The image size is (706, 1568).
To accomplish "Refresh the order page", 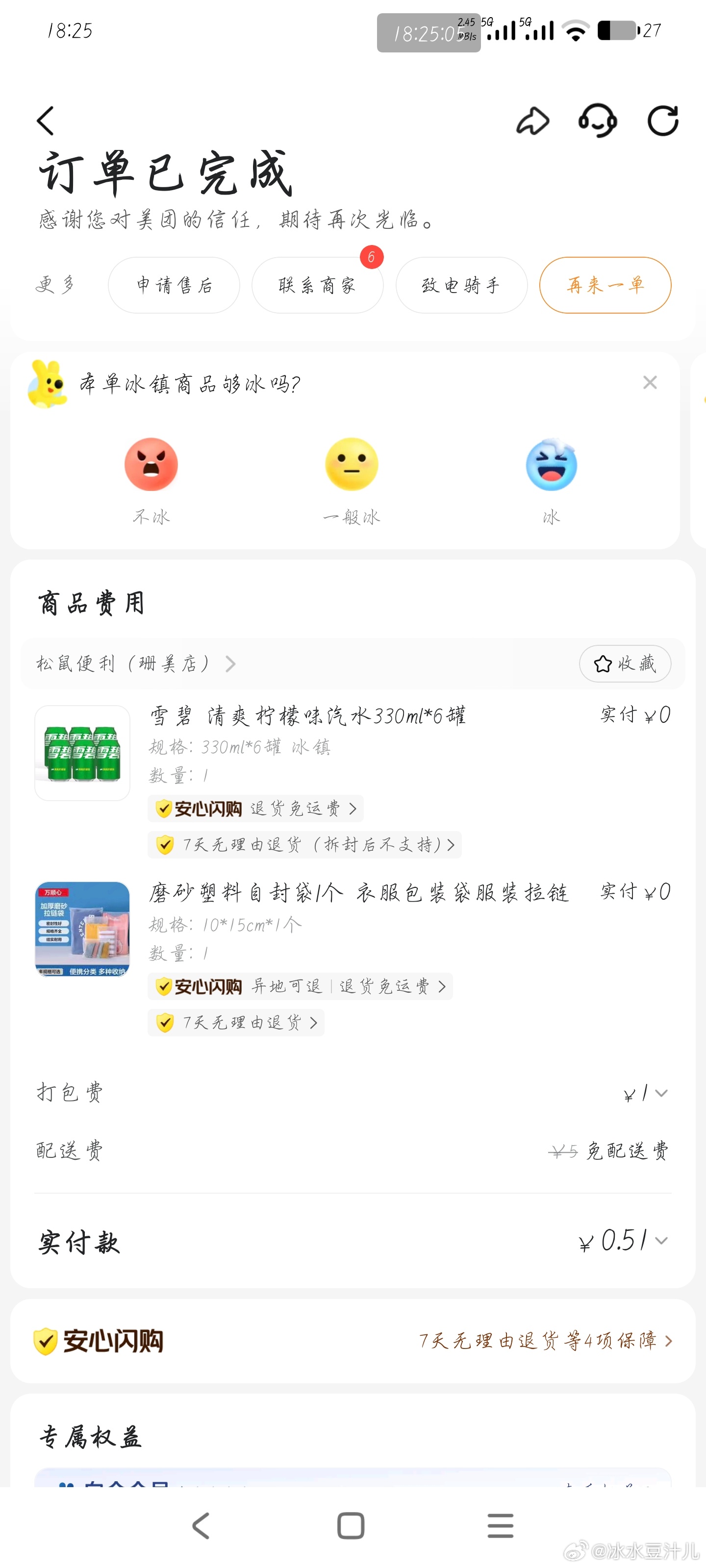I will (663, 121).
